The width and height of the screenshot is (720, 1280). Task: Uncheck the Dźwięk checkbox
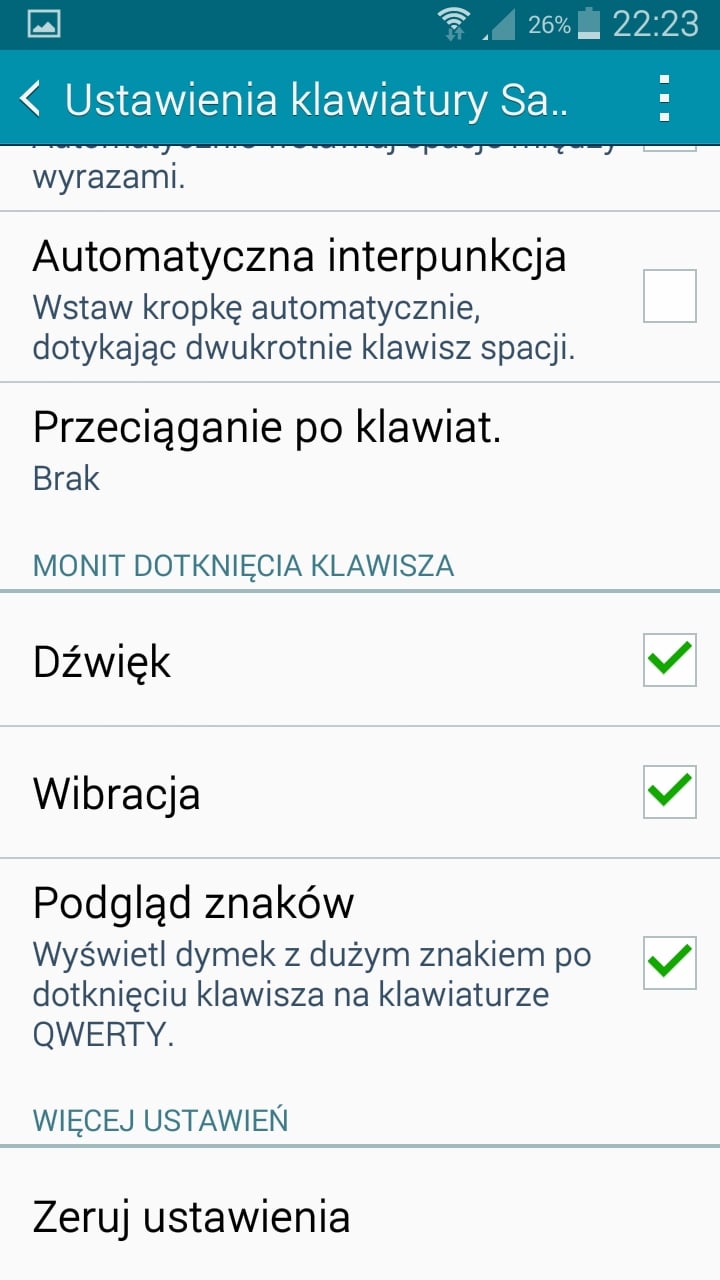click(669, 659)
